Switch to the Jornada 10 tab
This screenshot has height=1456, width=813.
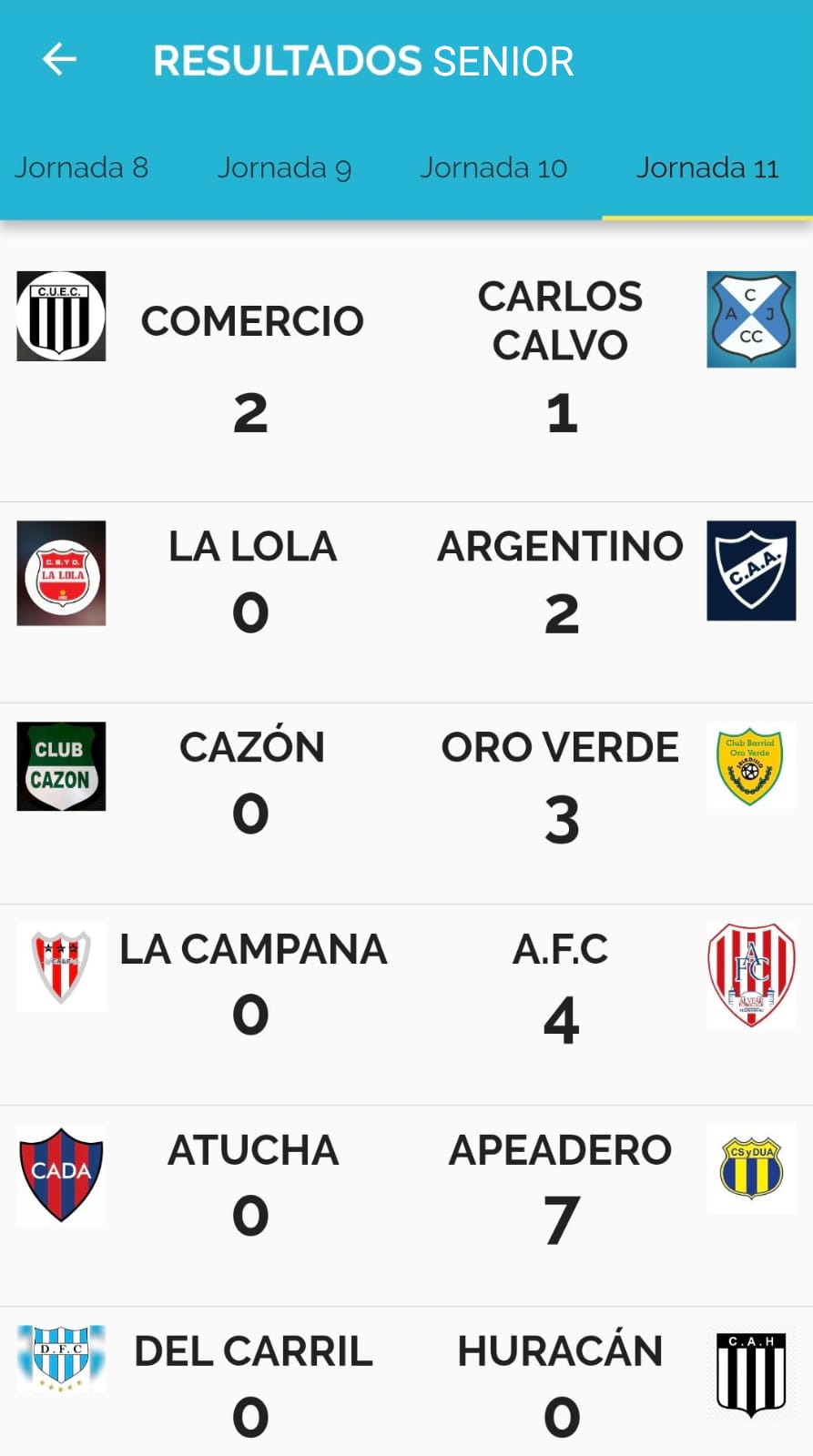click(x=493, y=168)
